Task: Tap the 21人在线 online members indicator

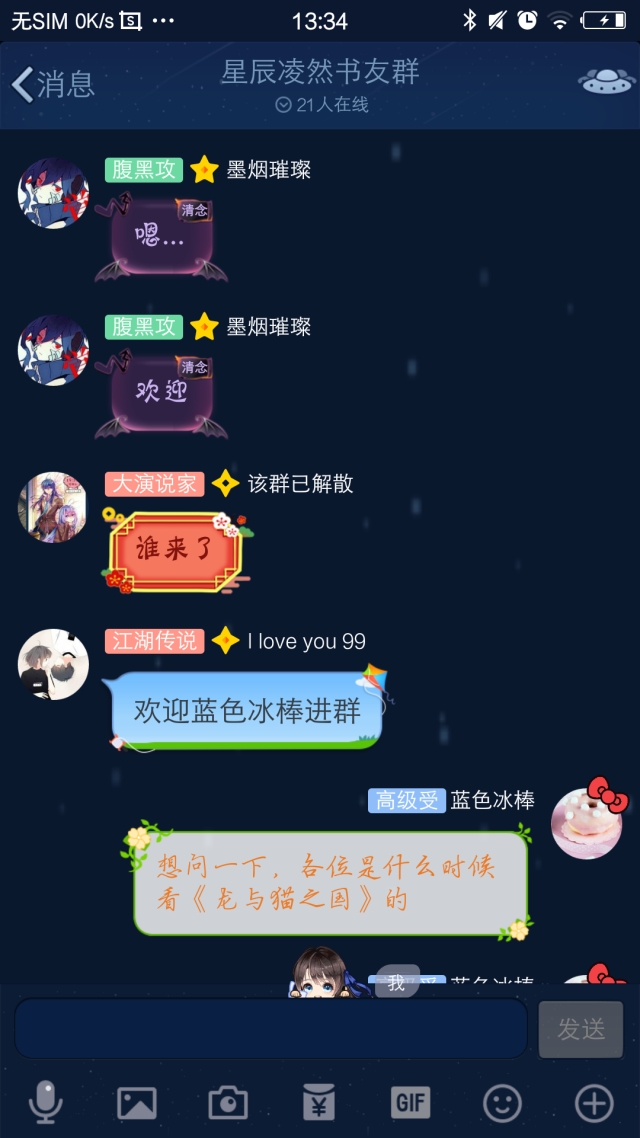Action: coord(322,105)
